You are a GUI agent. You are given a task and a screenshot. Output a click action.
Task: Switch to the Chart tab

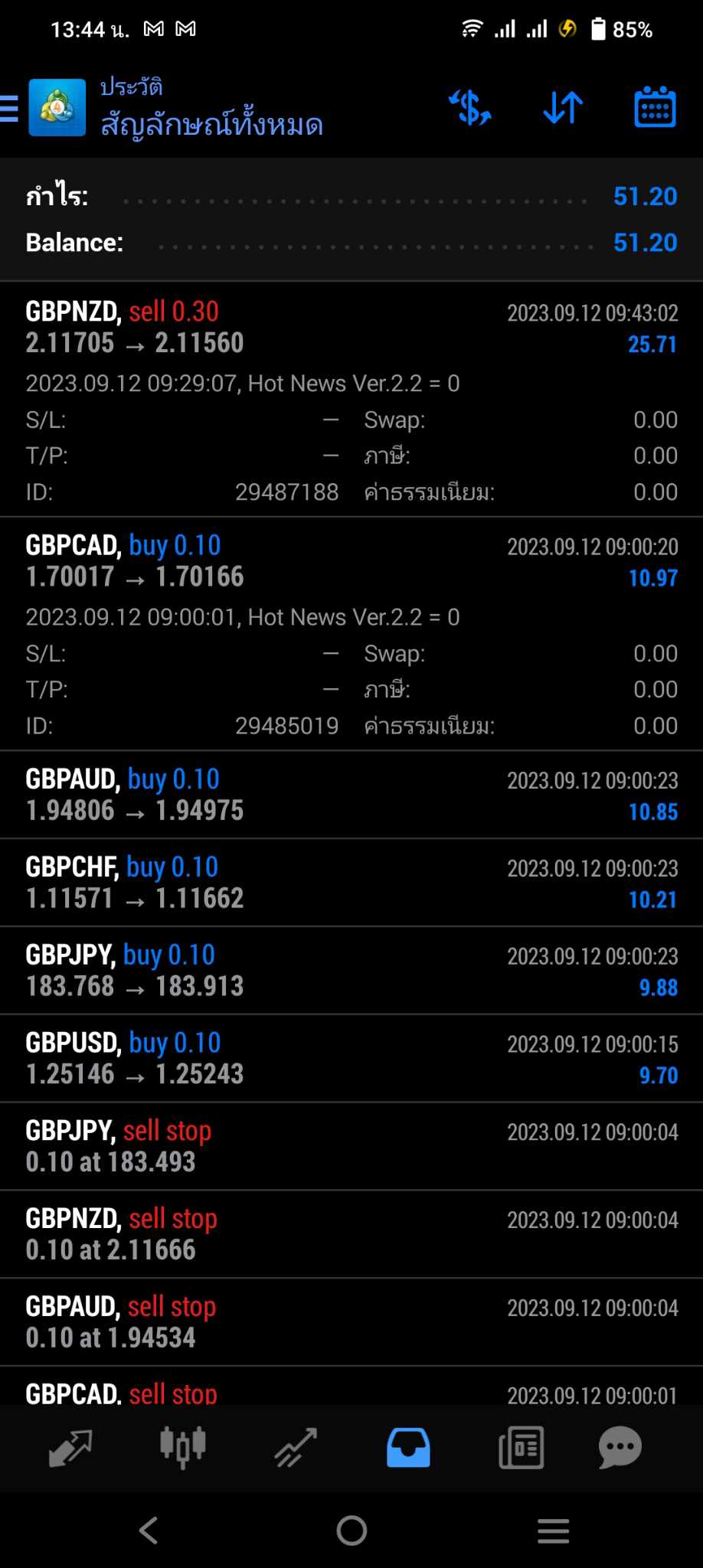click(183, 1447)
